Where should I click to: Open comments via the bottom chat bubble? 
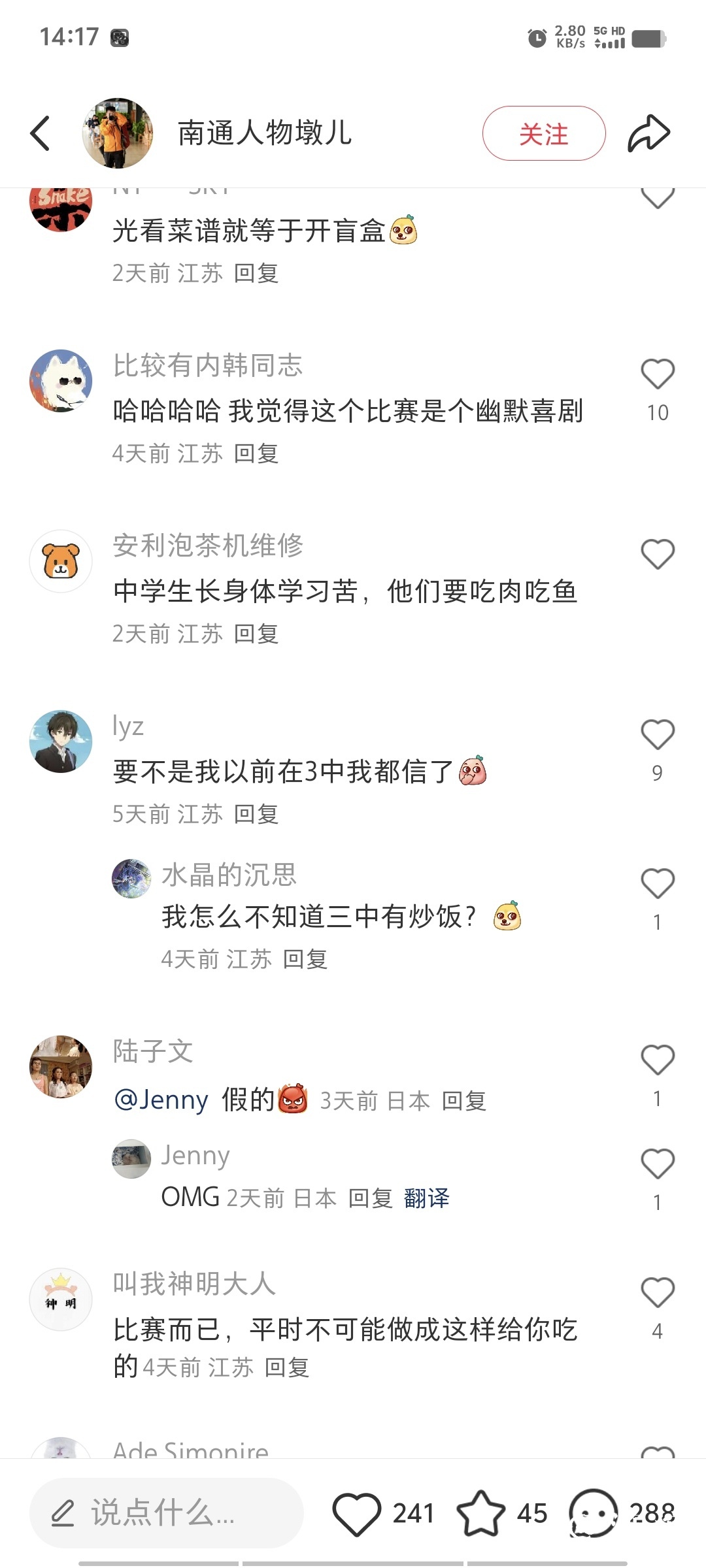[x=594, y=1513]
